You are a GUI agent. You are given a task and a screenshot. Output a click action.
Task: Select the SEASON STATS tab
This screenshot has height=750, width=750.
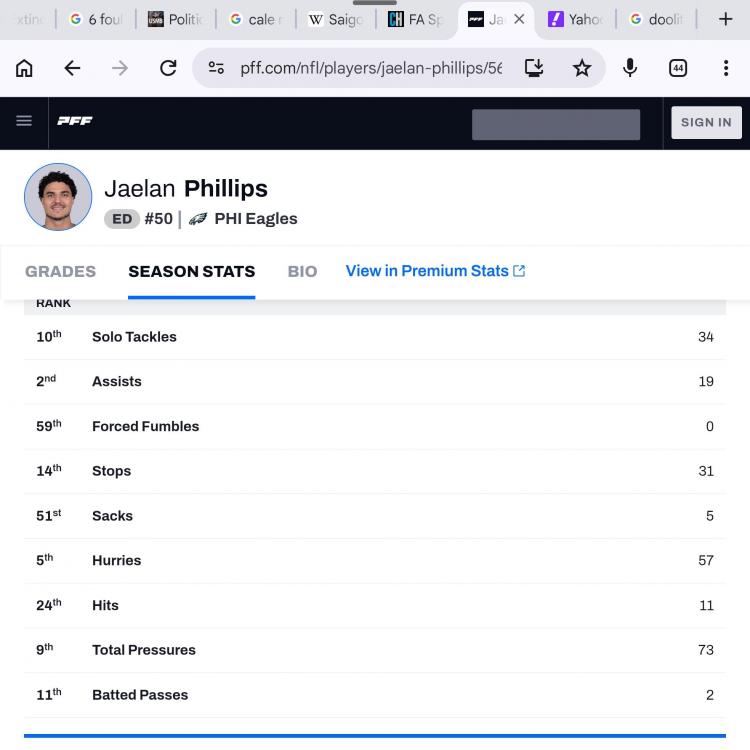tap(191, 271)
